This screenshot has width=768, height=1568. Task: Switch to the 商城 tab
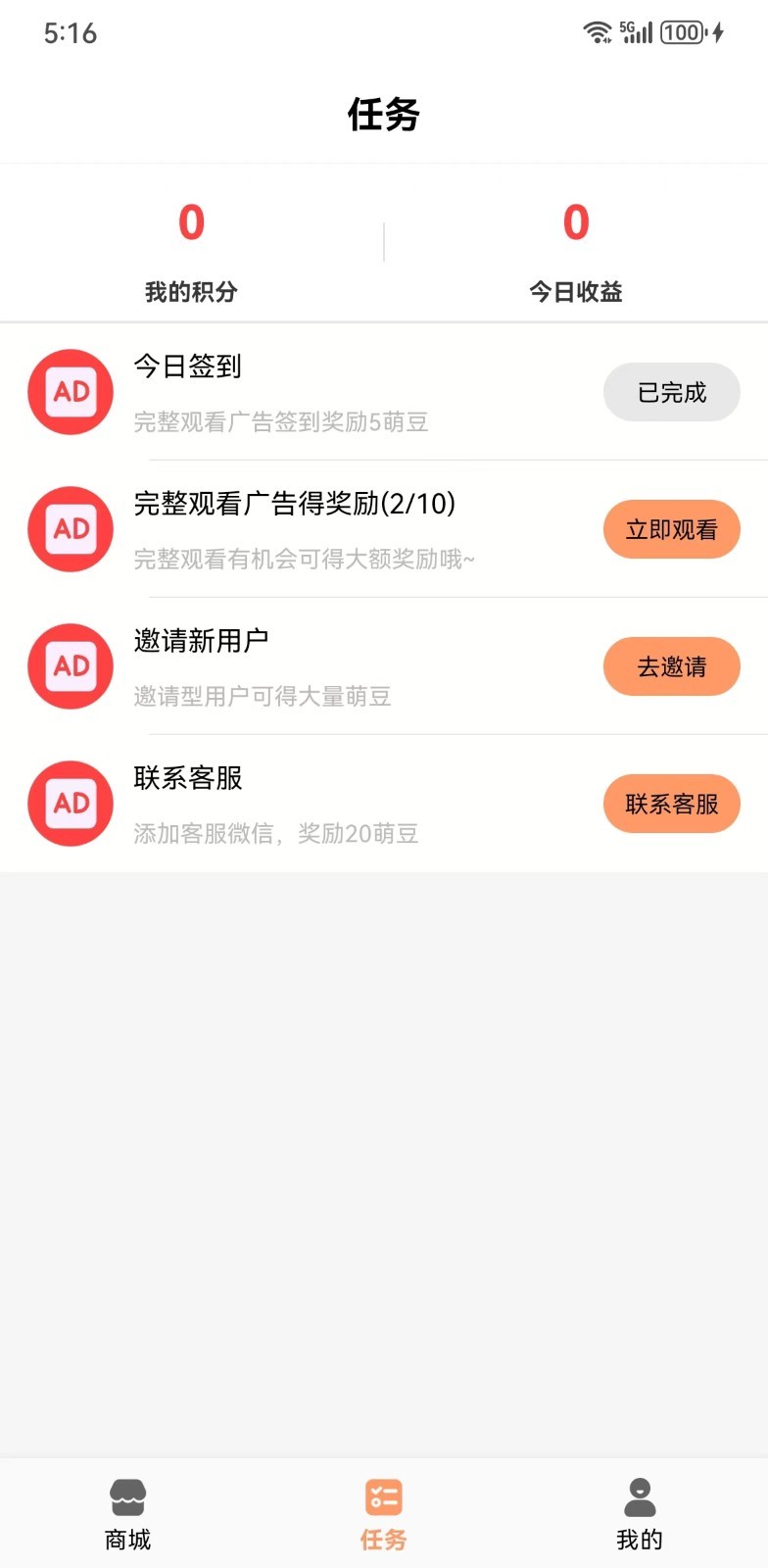coord(127,1514)
